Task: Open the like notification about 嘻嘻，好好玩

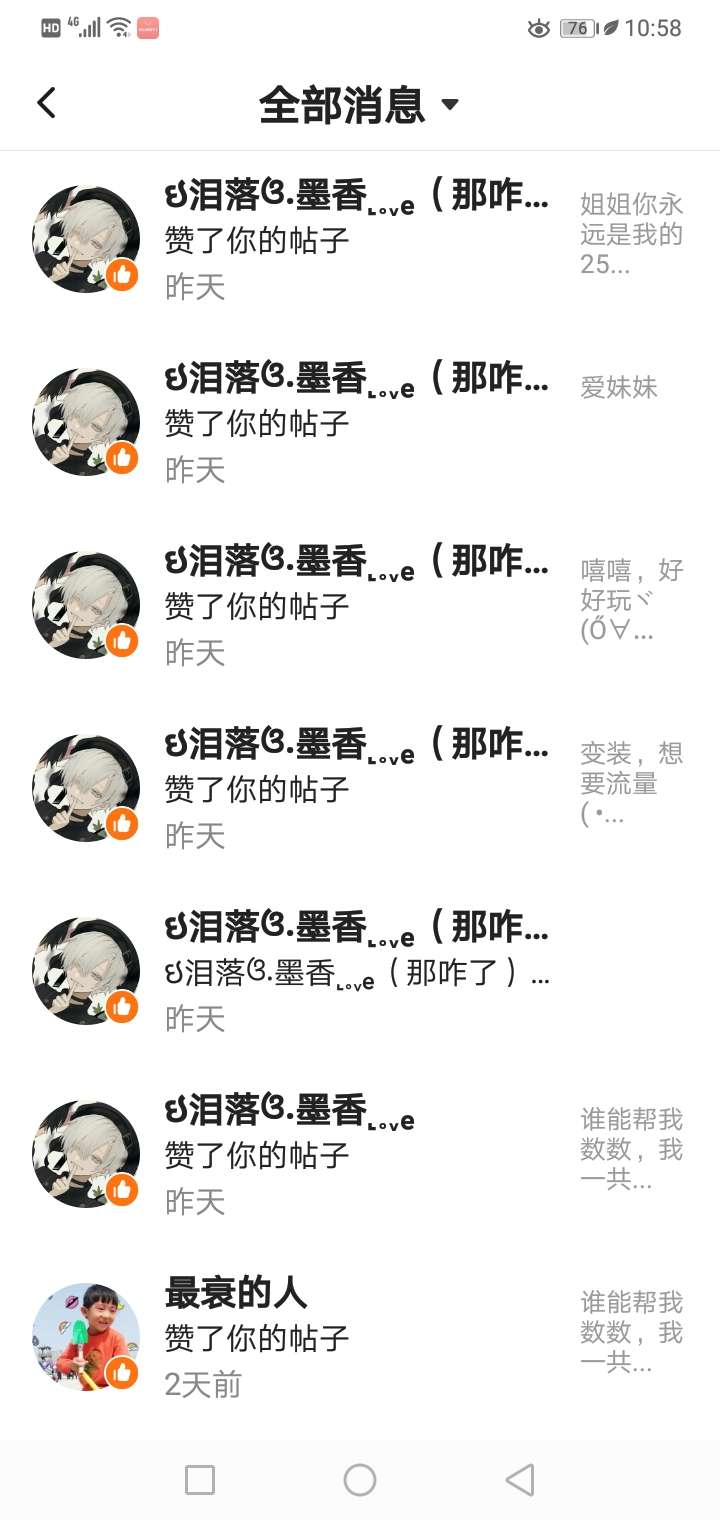Action: pos(360,607)
